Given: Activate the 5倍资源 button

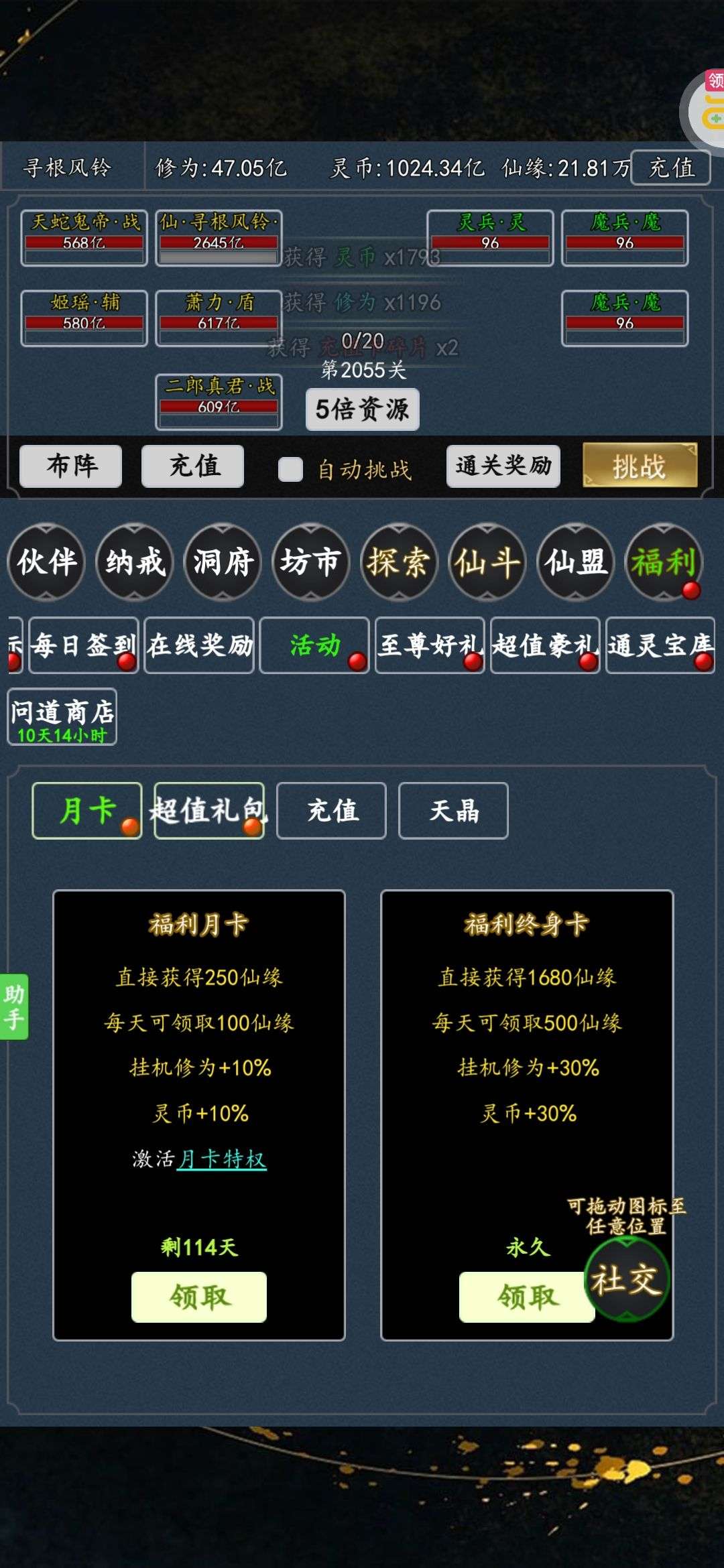Looking at the screenshot, I should (x=362, y=409).
